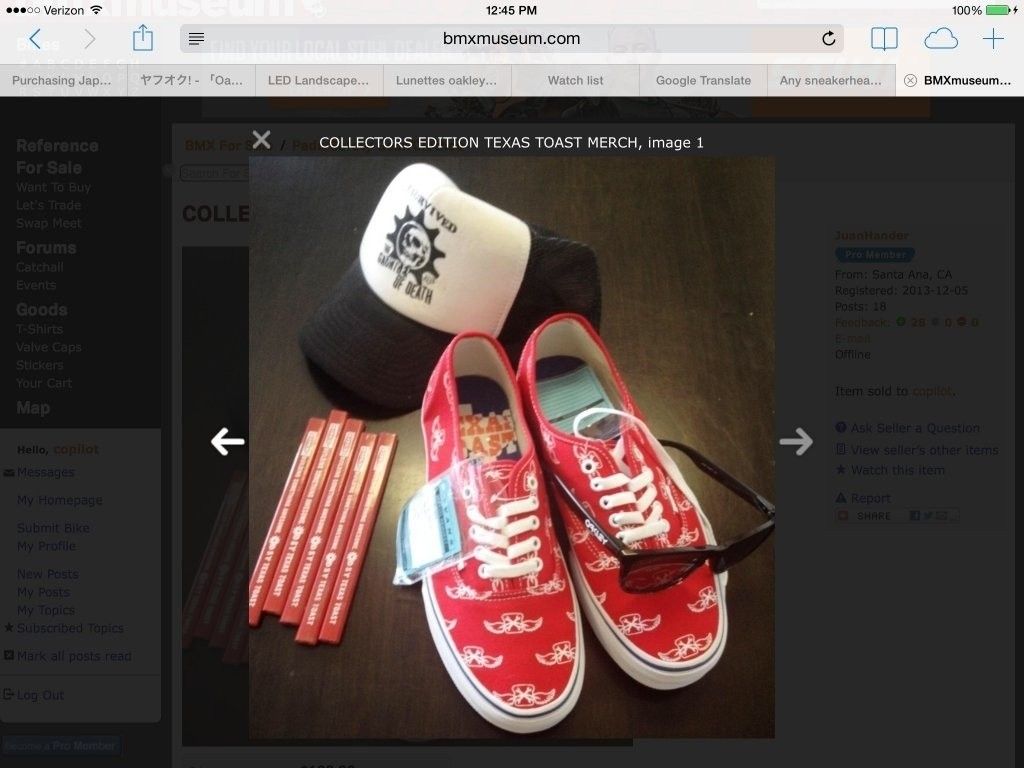Switch to the Google Translate tab
1024x768 pixels.
[703, 80]
